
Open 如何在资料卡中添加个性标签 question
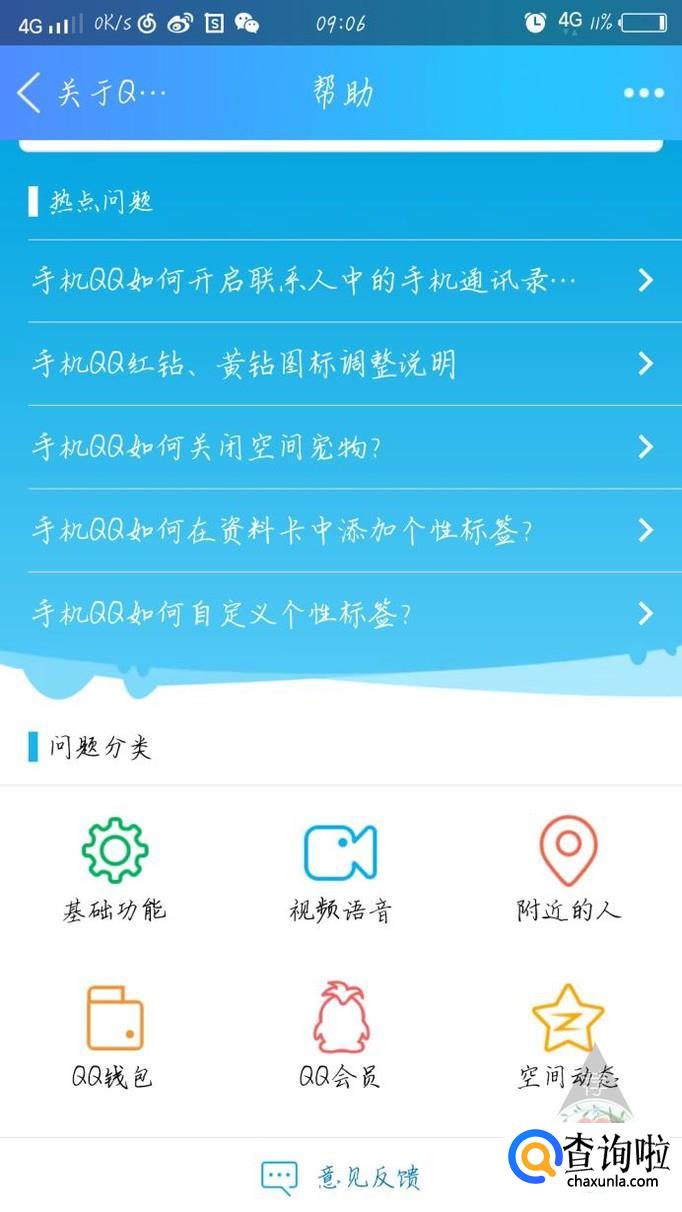pyautogui.click(x=340, y=530)
